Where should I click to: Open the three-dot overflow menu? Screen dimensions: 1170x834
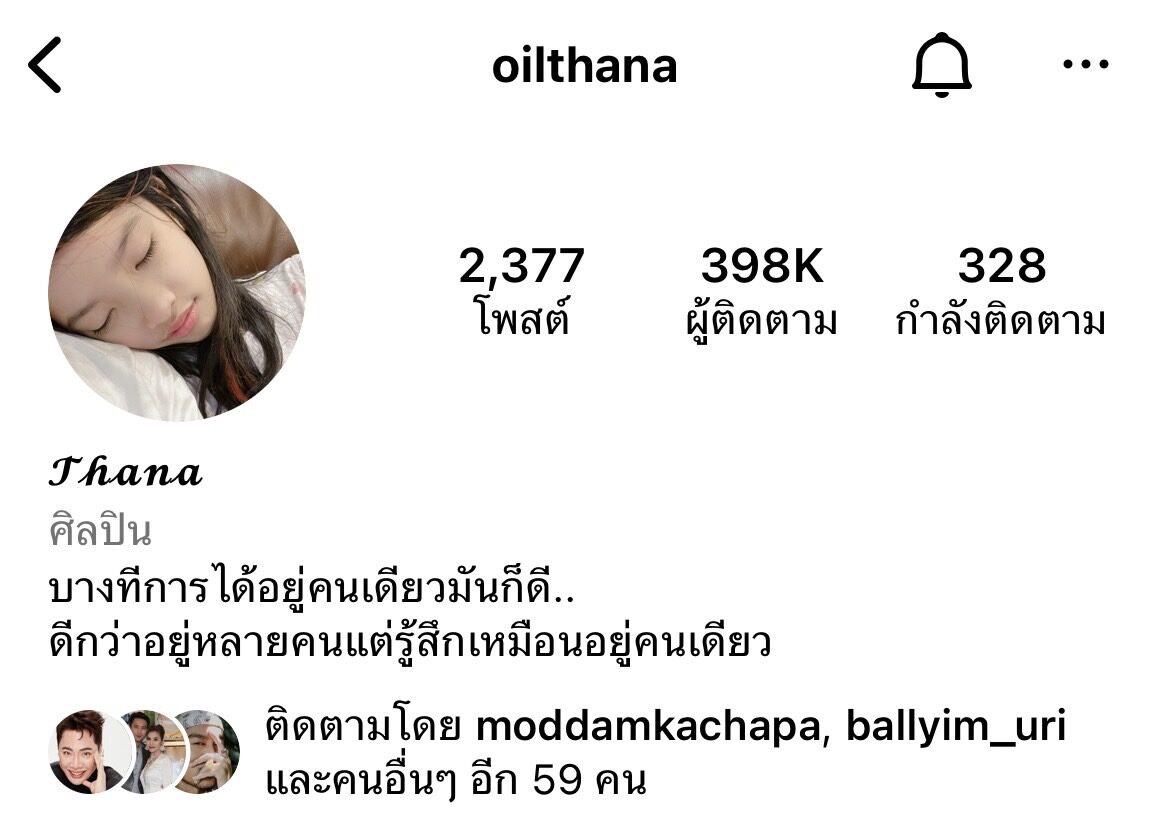1085,65
